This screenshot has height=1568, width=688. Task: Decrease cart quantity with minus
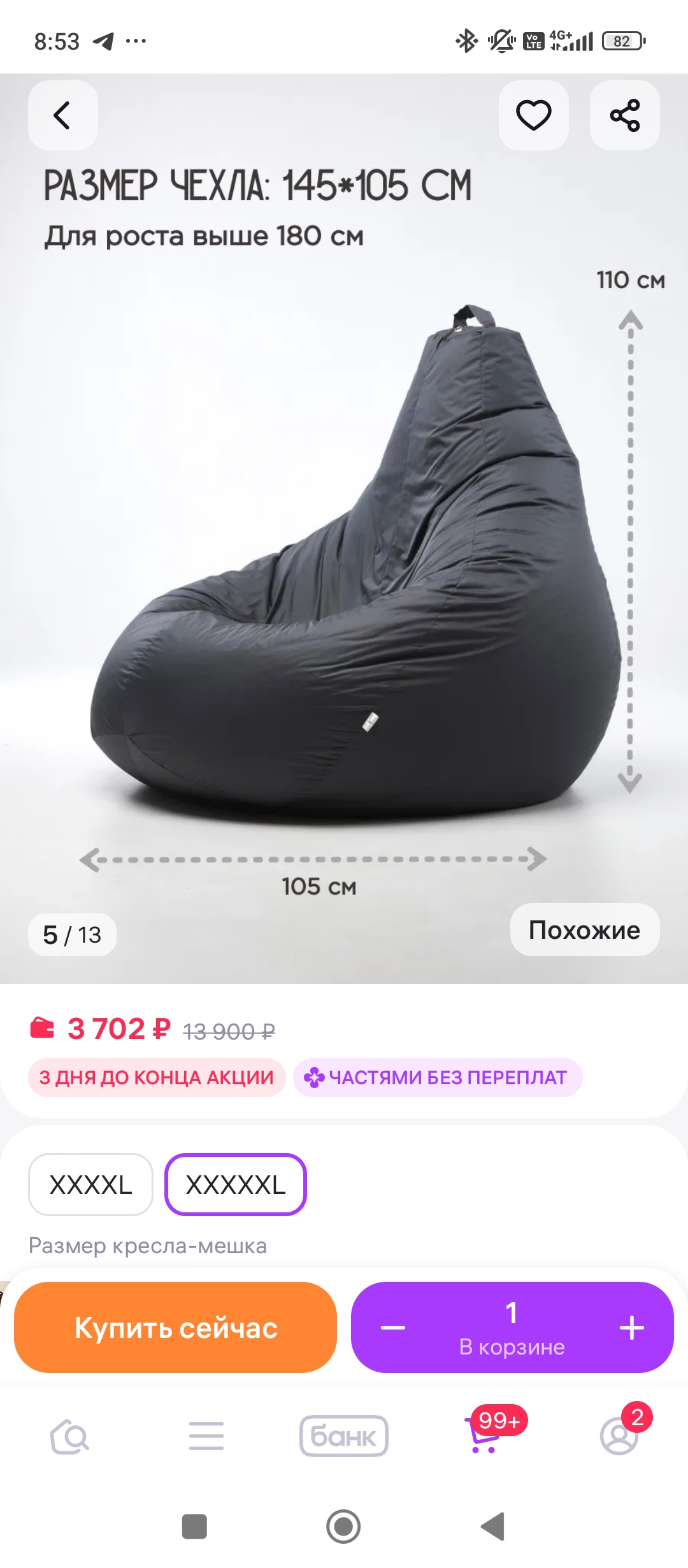(393, 1328)
